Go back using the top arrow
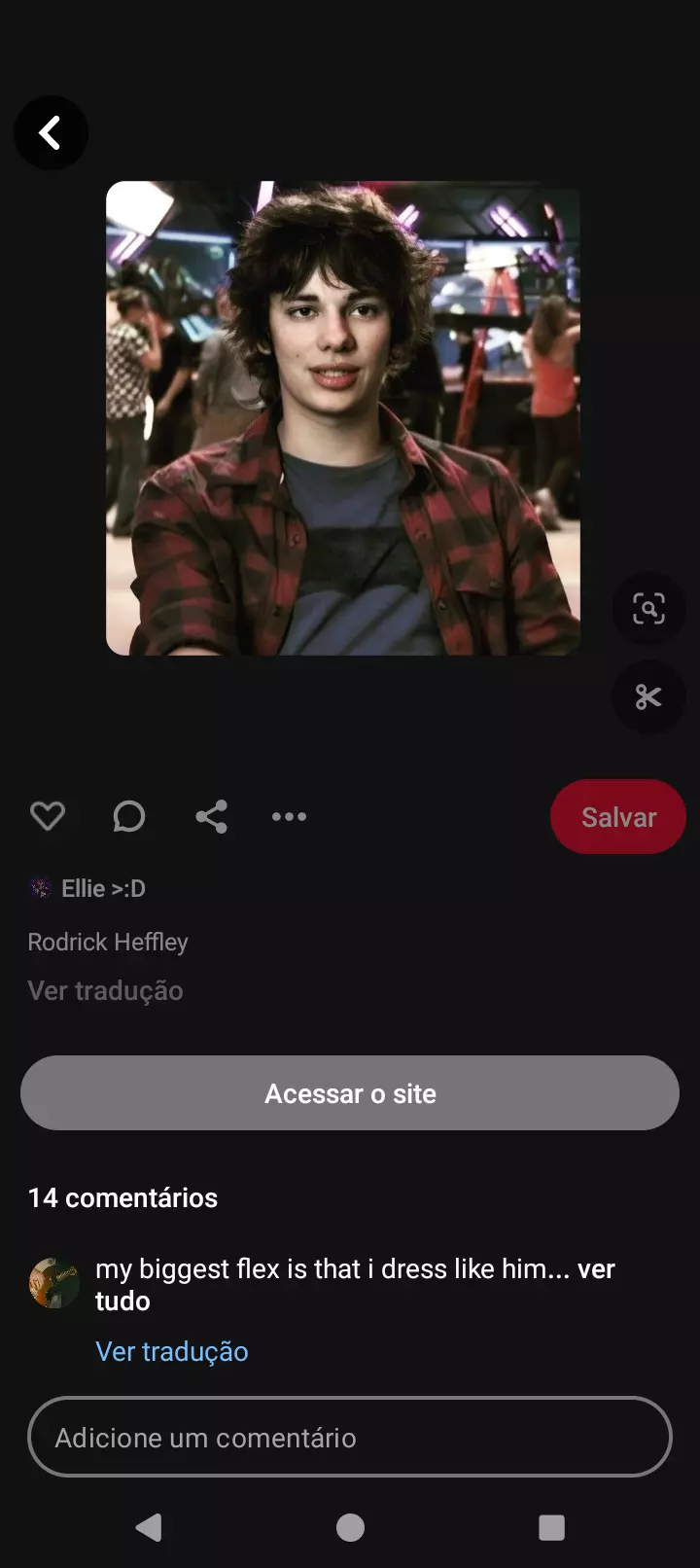 coord(51,133)
